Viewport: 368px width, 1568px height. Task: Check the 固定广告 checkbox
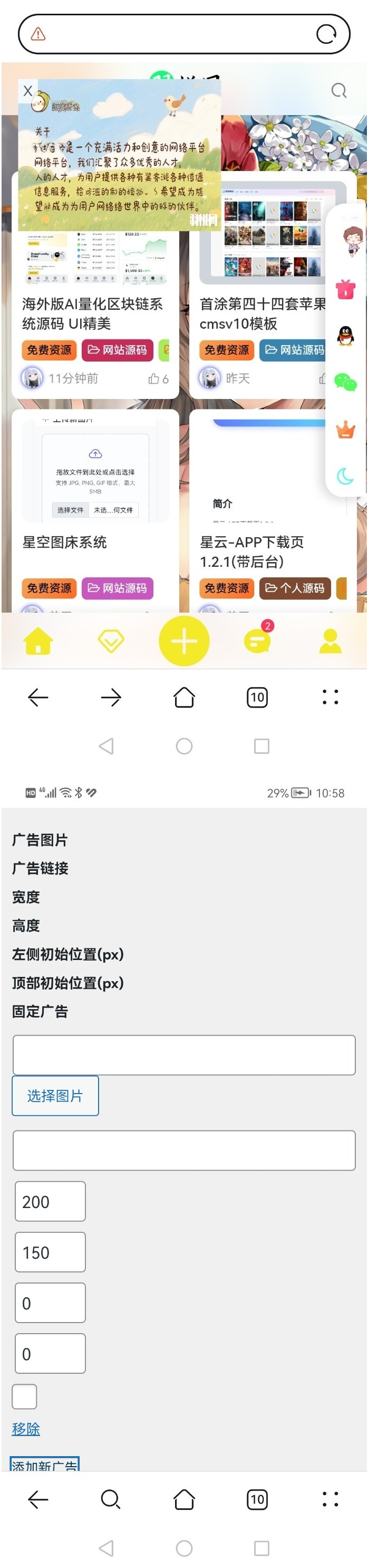[x=25, y=1396]
